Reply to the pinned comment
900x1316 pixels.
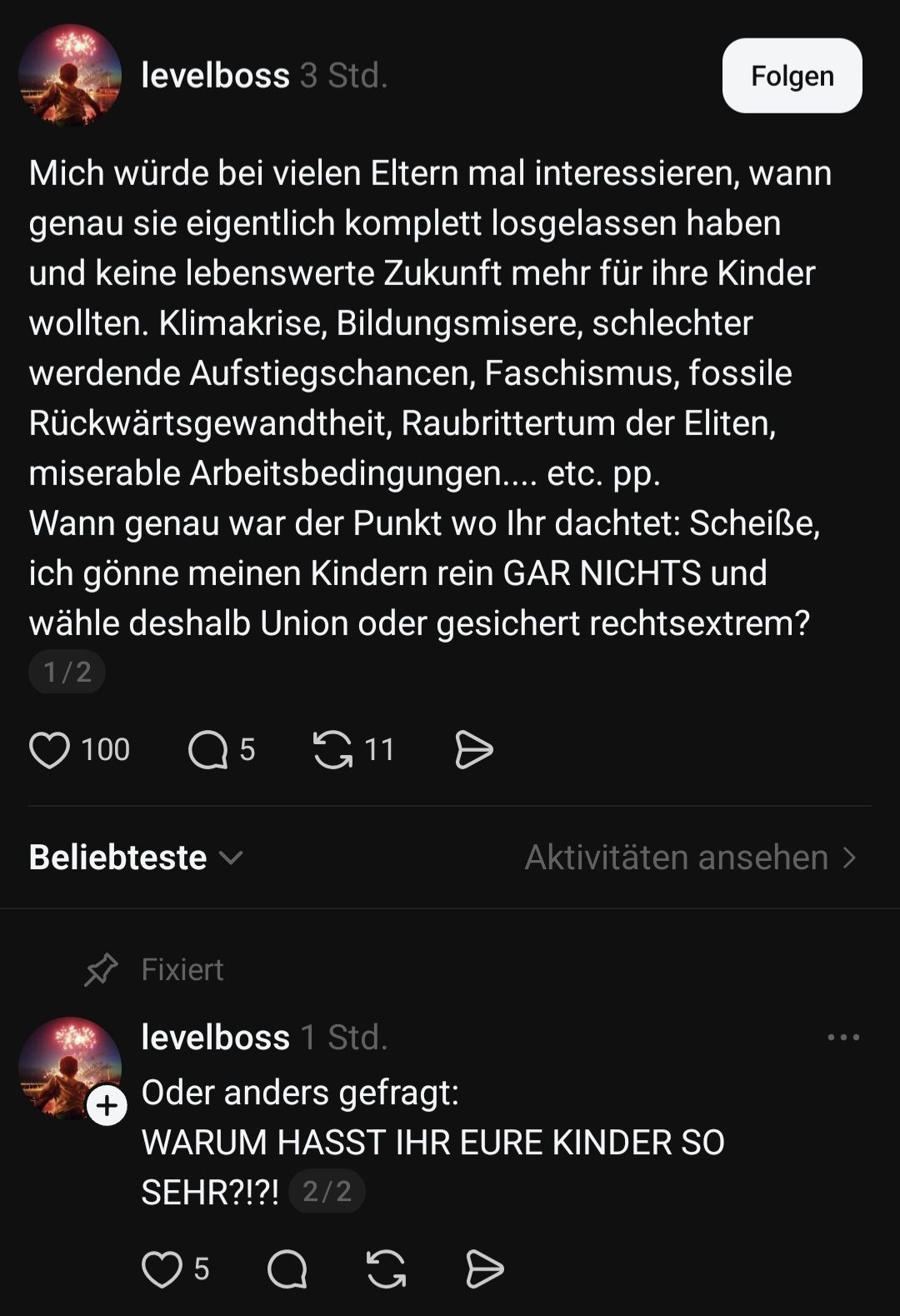287,1269
